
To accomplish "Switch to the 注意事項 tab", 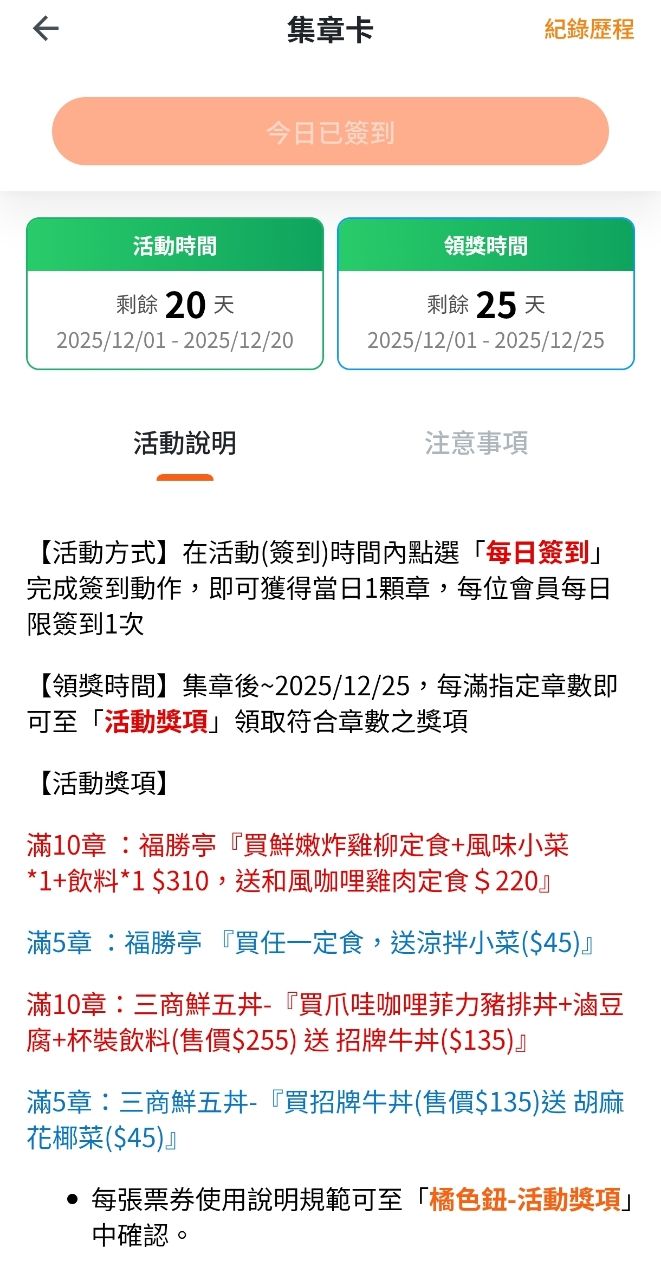I will click(x=476, y=443).
